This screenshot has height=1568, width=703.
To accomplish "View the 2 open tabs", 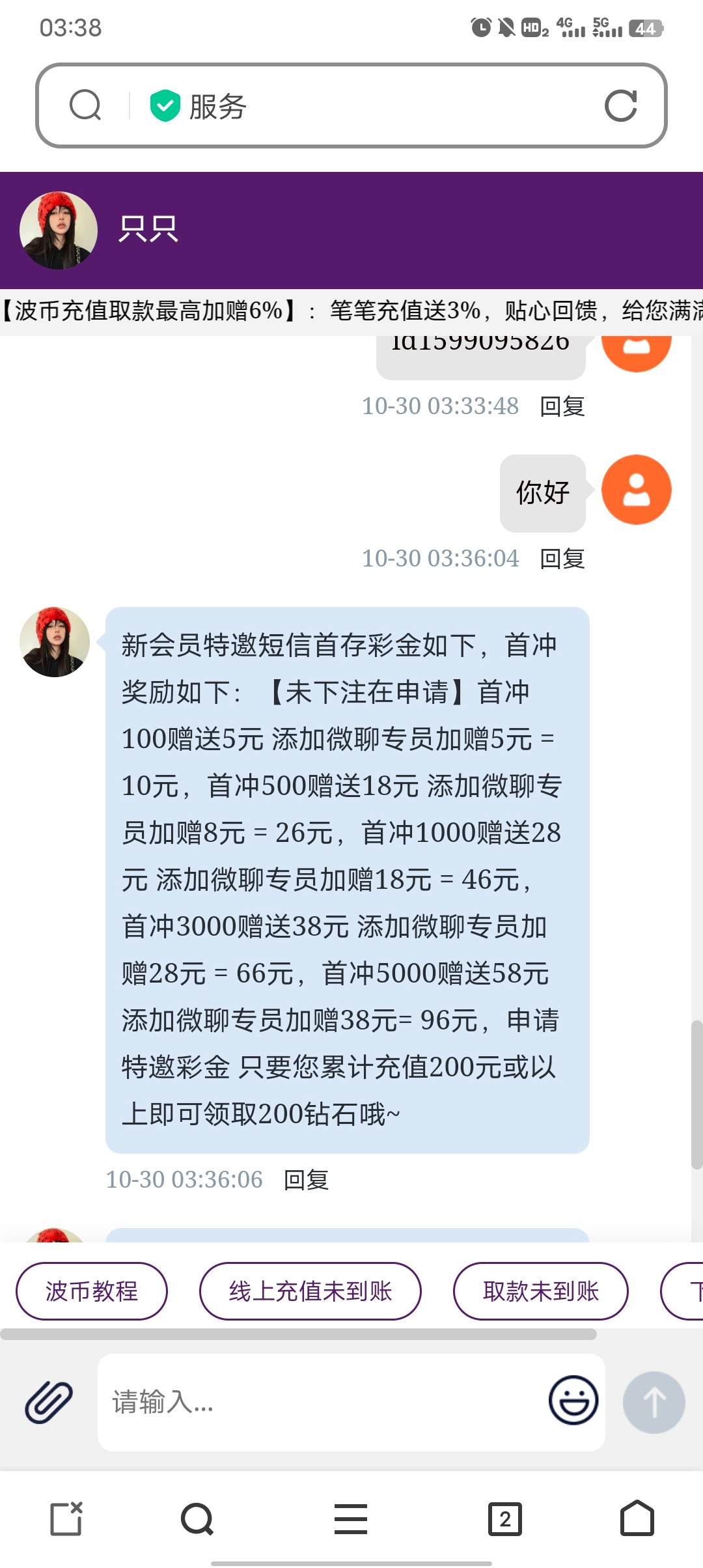I will click(505, 1519).
